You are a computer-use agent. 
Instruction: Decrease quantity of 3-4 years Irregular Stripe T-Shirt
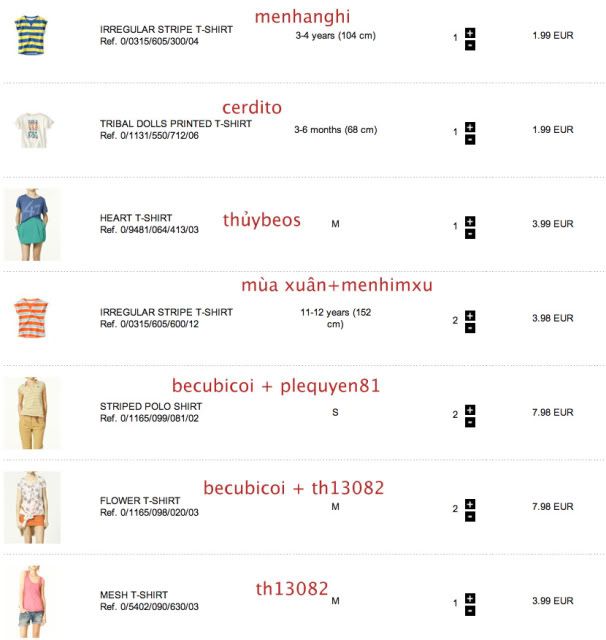coord(470,45)
